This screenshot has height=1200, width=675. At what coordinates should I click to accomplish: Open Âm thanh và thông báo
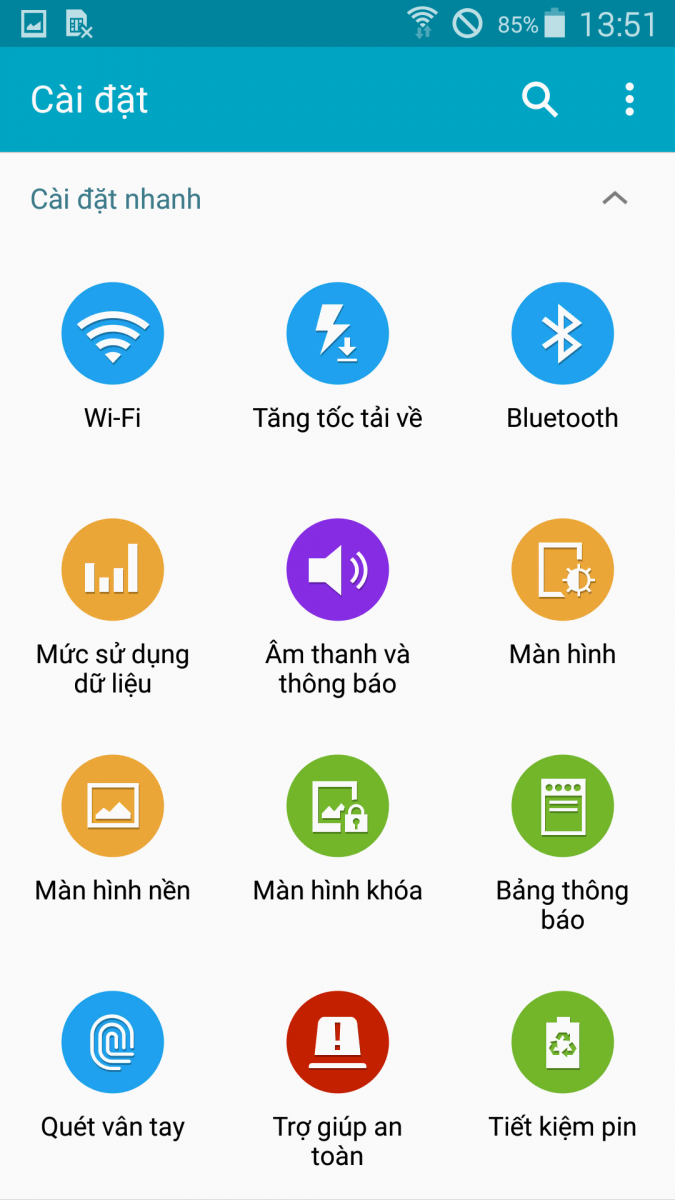[337, 570]
